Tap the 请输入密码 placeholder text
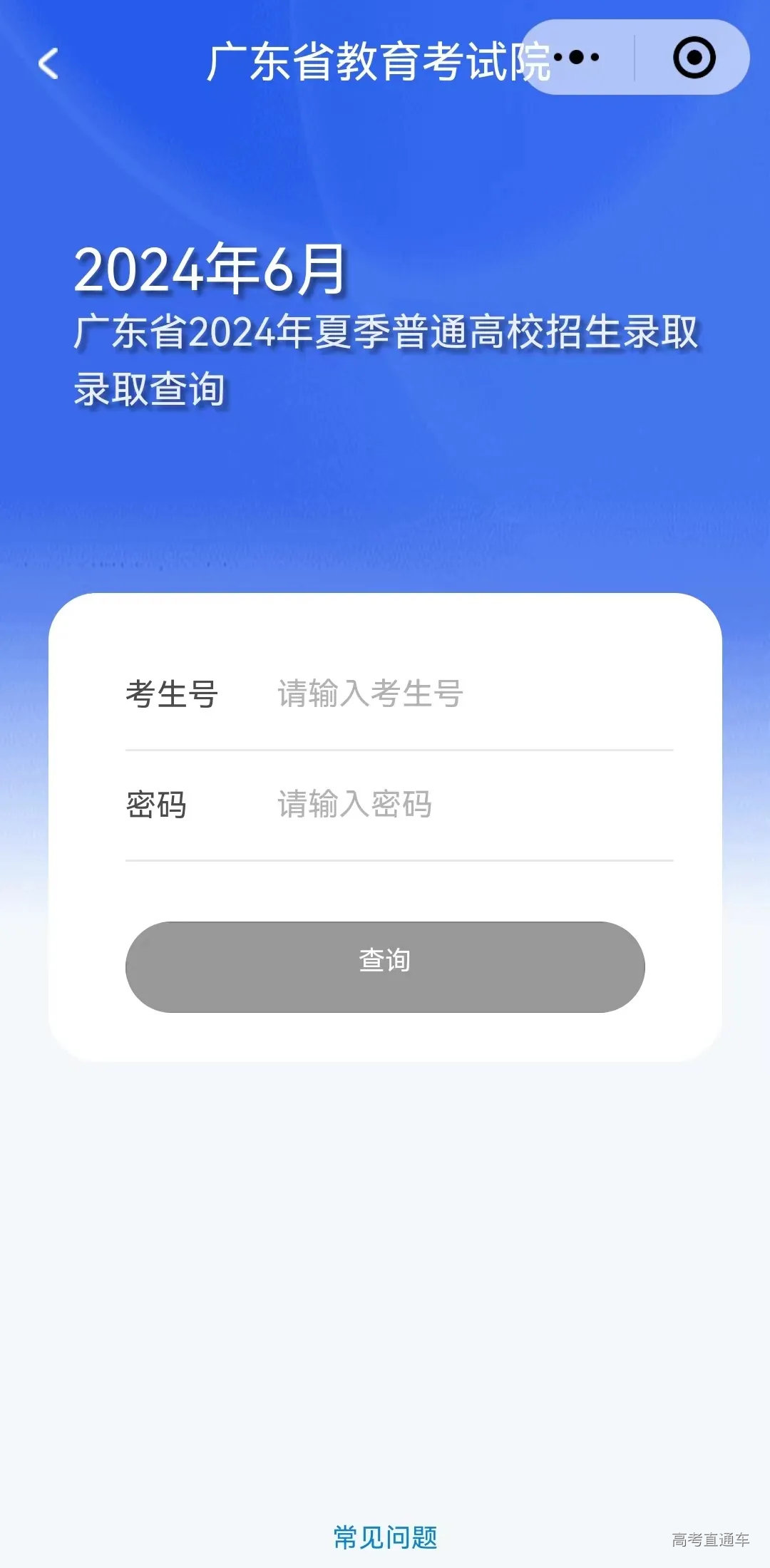This screenshot has width=770, height=1568. pyautogui.click(x=353, y=804)
